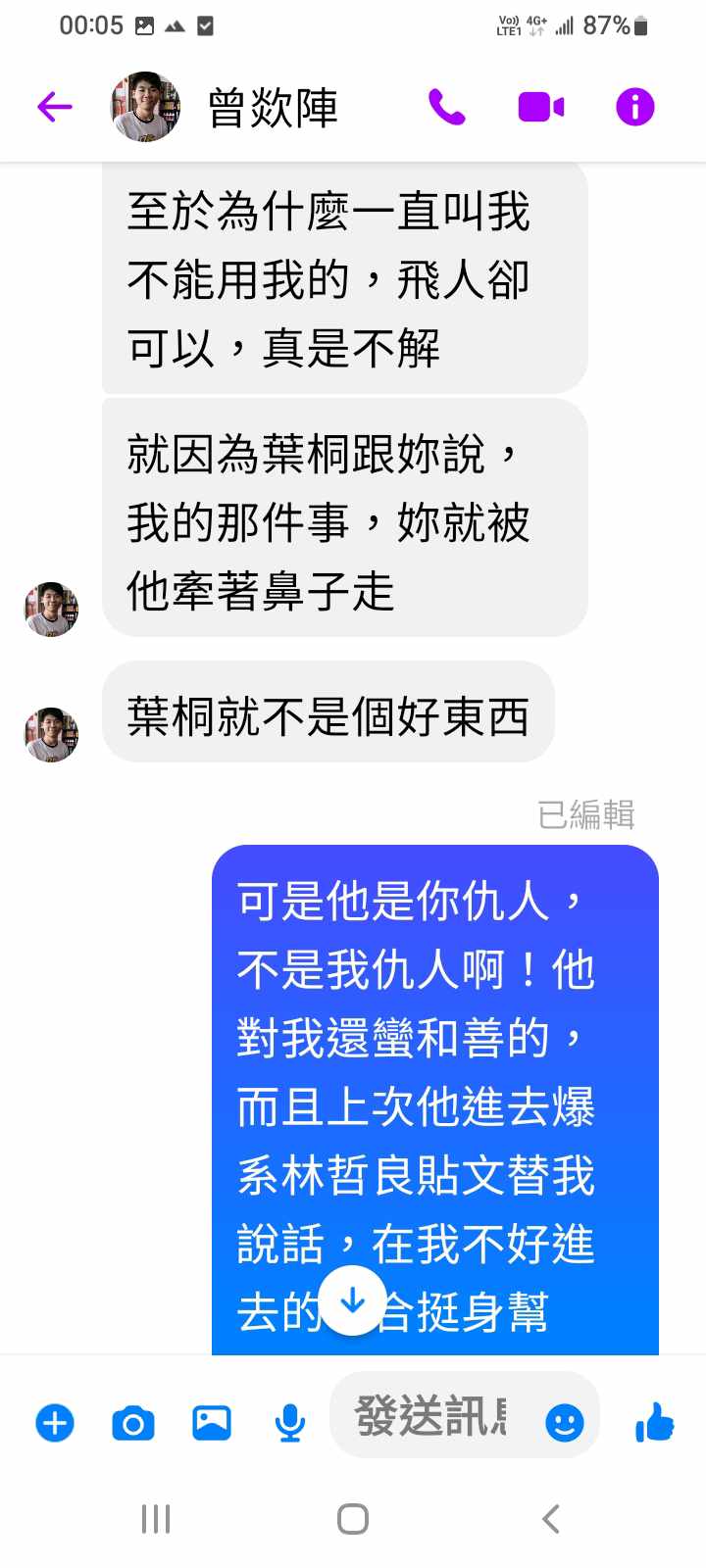Go back to the chat list
Screen dimensions: 706x1568
(x=55, y=107)
